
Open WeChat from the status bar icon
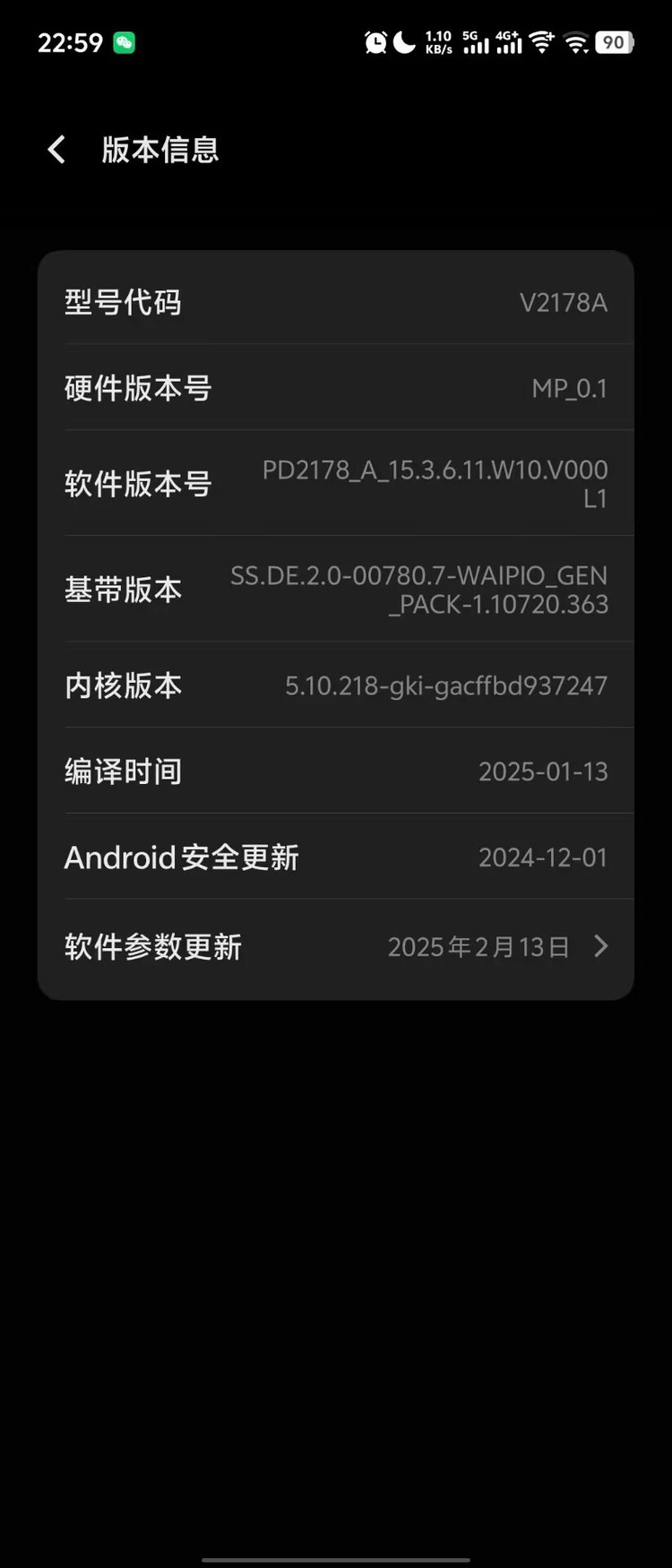coord(125,41)
